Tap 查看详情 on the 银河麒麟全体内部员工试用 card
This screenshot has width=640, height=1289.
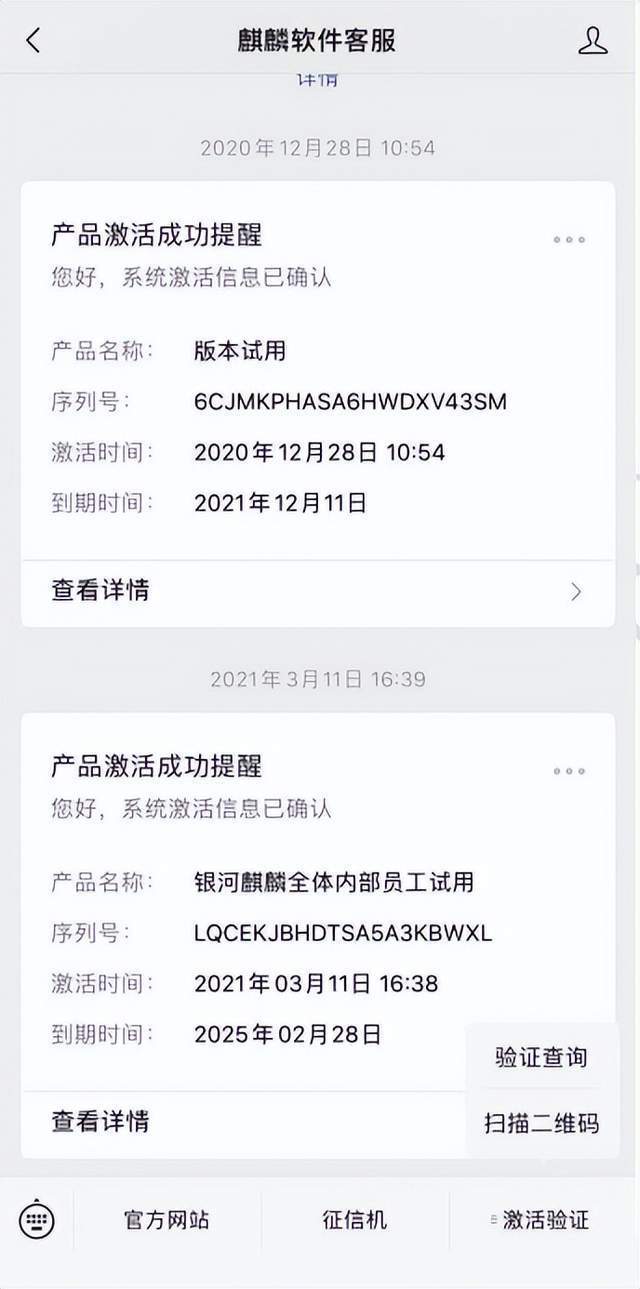coord(243,1121)
